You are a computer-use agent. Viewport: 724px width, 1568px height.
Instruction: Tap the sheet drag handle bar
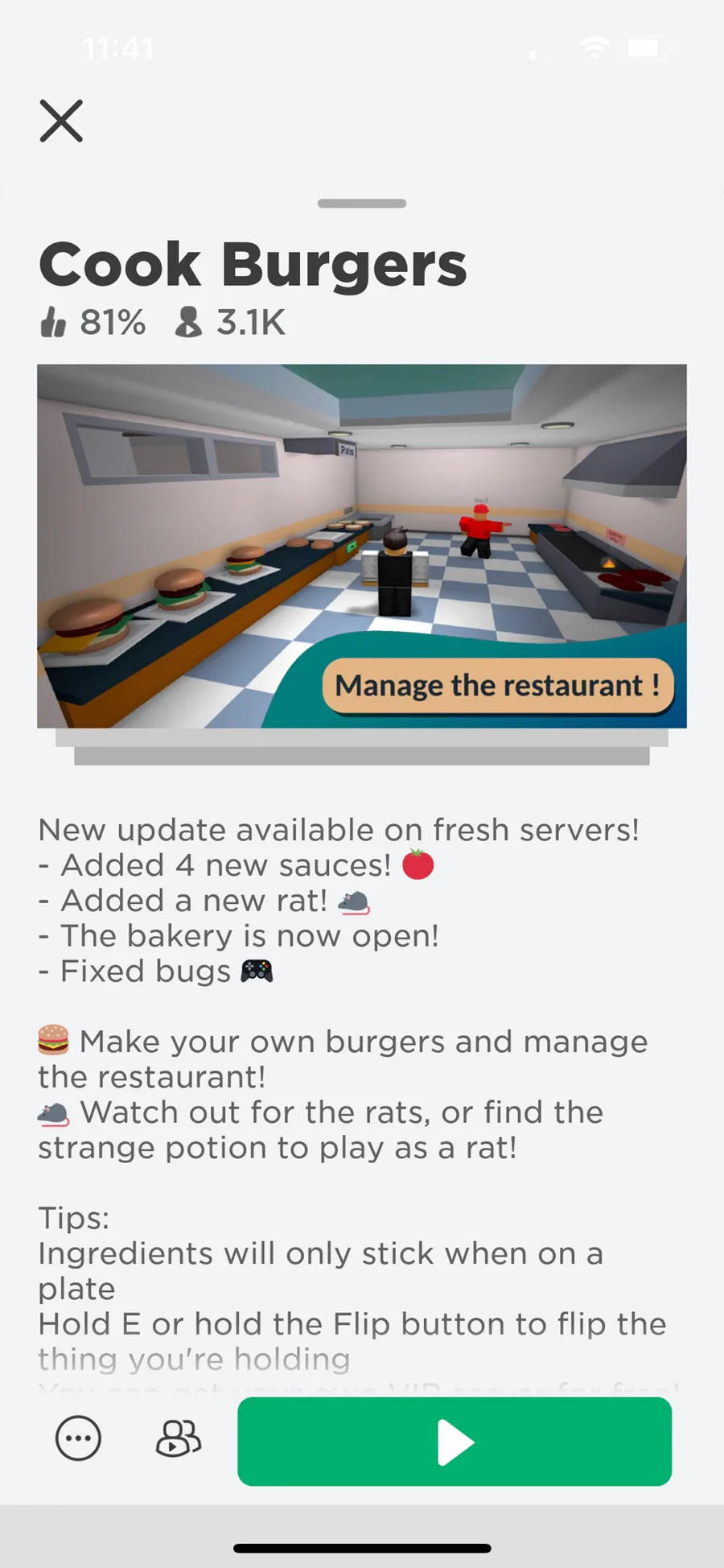coord(362,204)
